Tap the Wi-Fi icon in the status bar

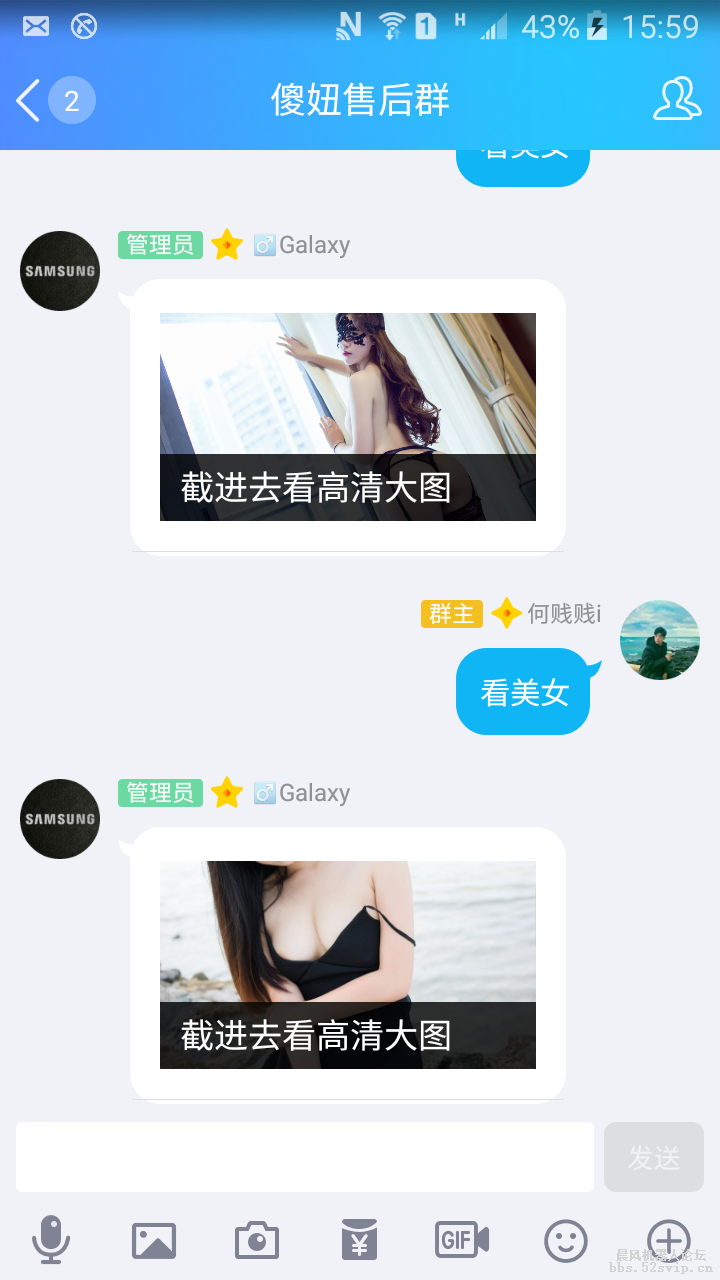tap(390, 25)
